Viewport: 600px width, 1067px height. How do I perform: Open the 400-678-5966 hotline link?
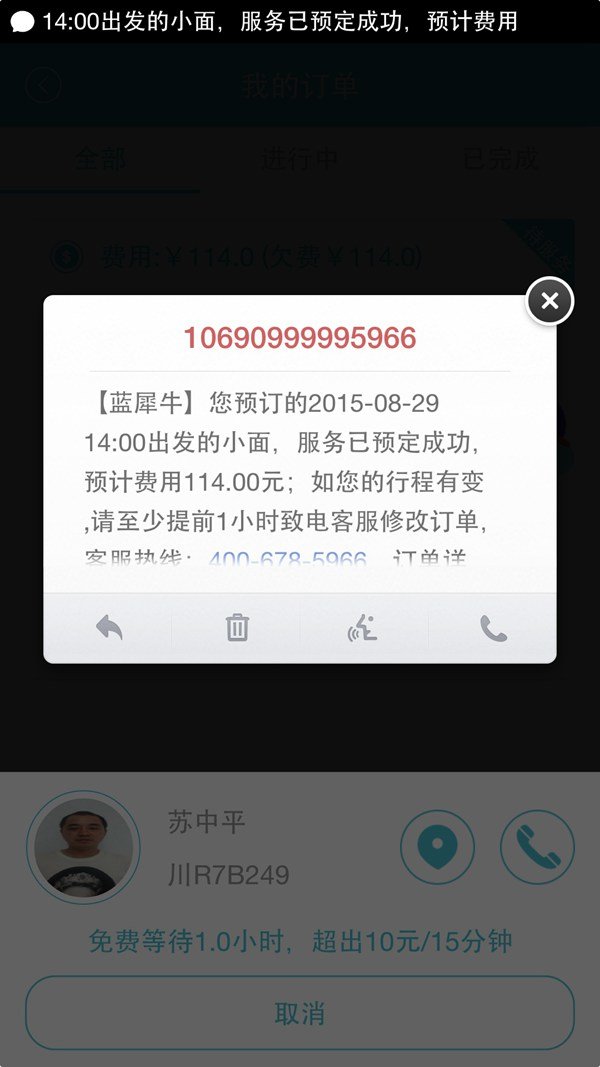[288, 559]
